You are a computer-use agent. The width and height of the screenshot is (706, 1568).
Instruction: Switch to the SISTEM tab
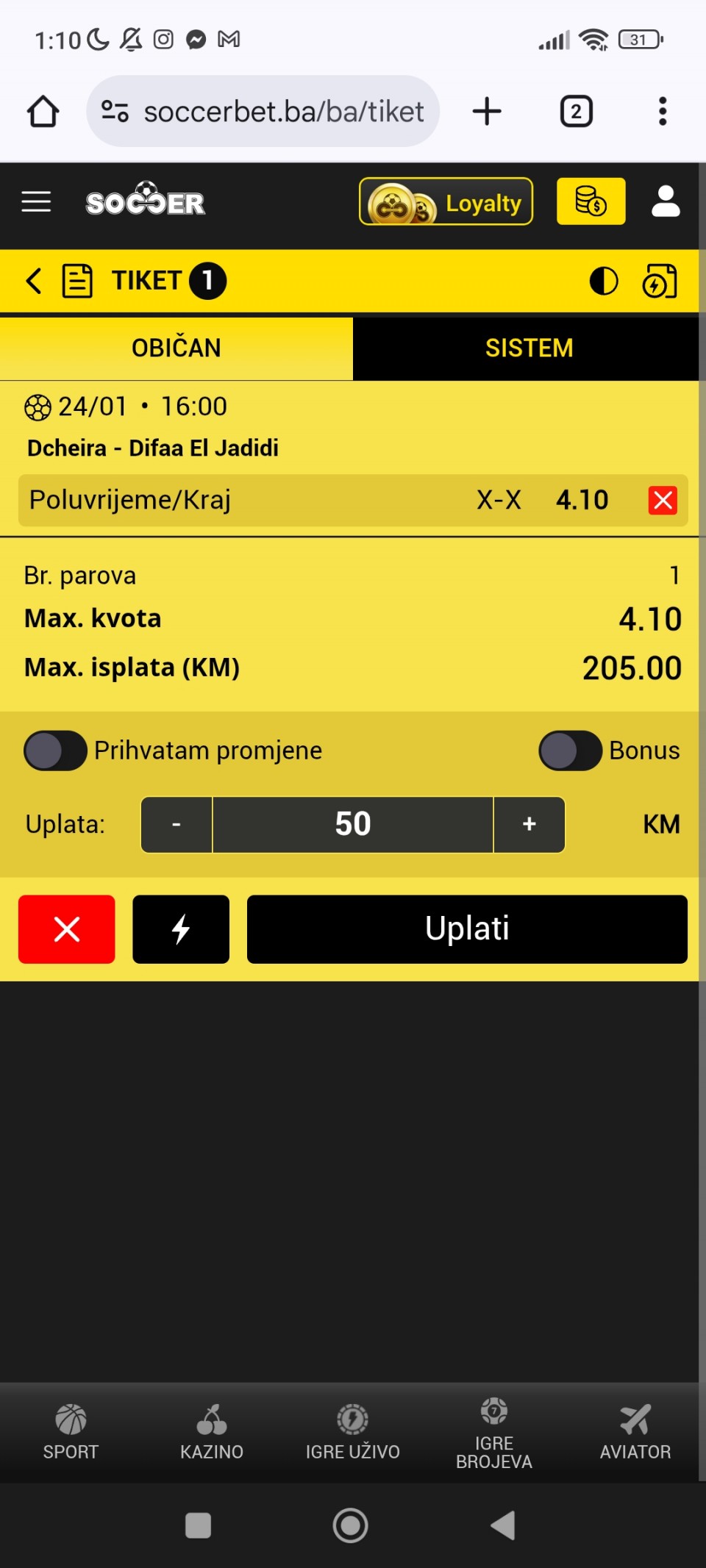point(529,348)
